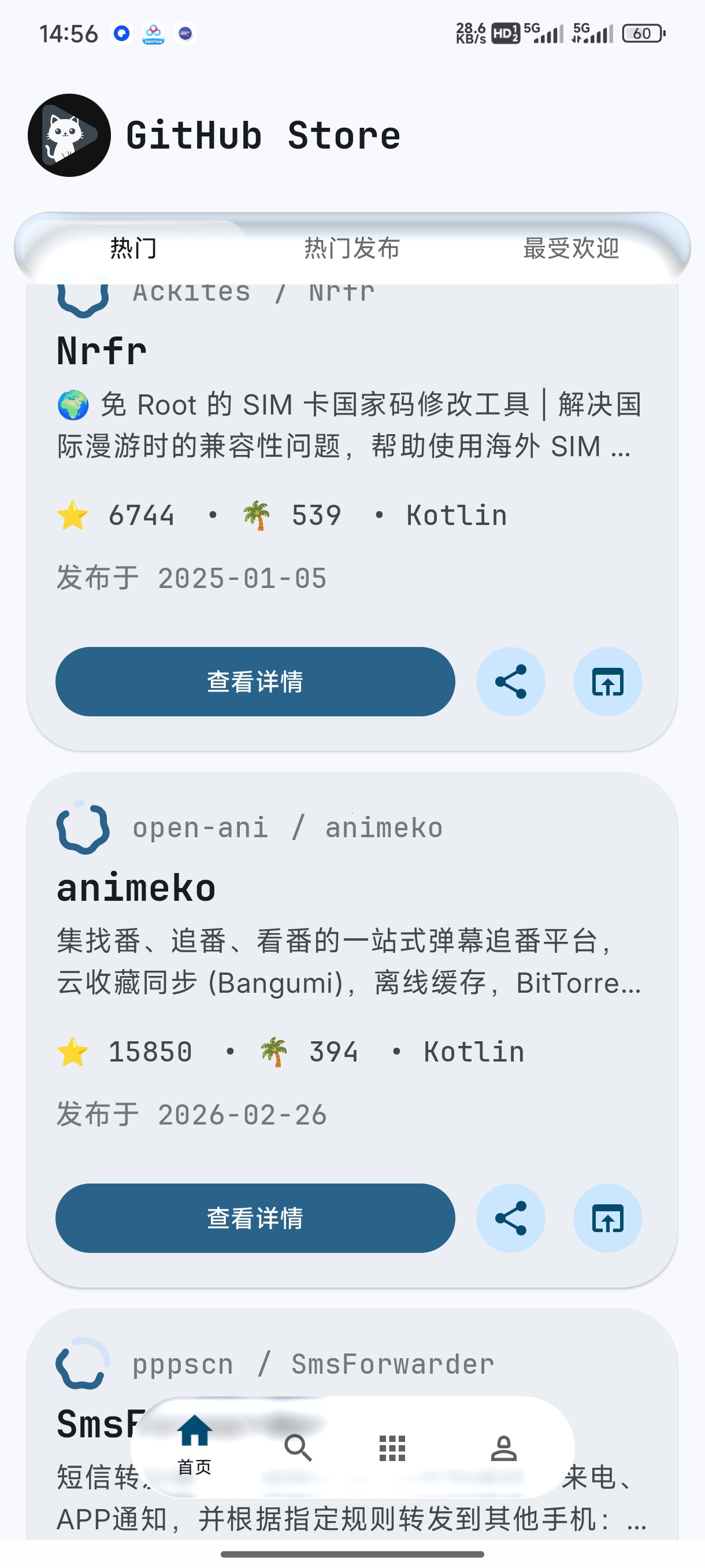Open the AcKites / Nrfr repo link
The height and width of the screenshot is (1568, 705).
point(253,292)
